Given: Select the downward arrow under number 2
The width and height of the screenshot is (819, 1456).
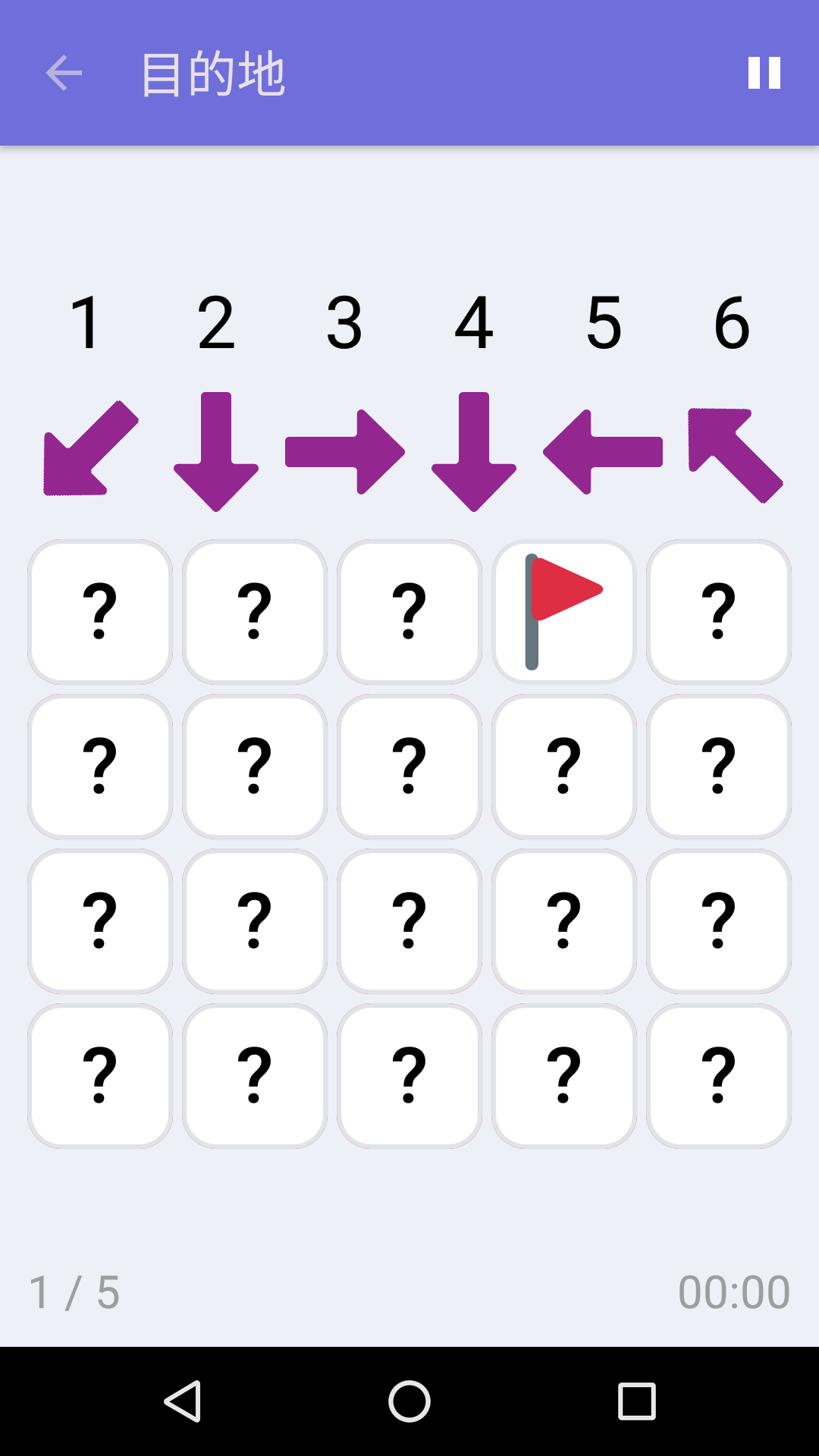Looking at the screenshot, I should [218, 451].
